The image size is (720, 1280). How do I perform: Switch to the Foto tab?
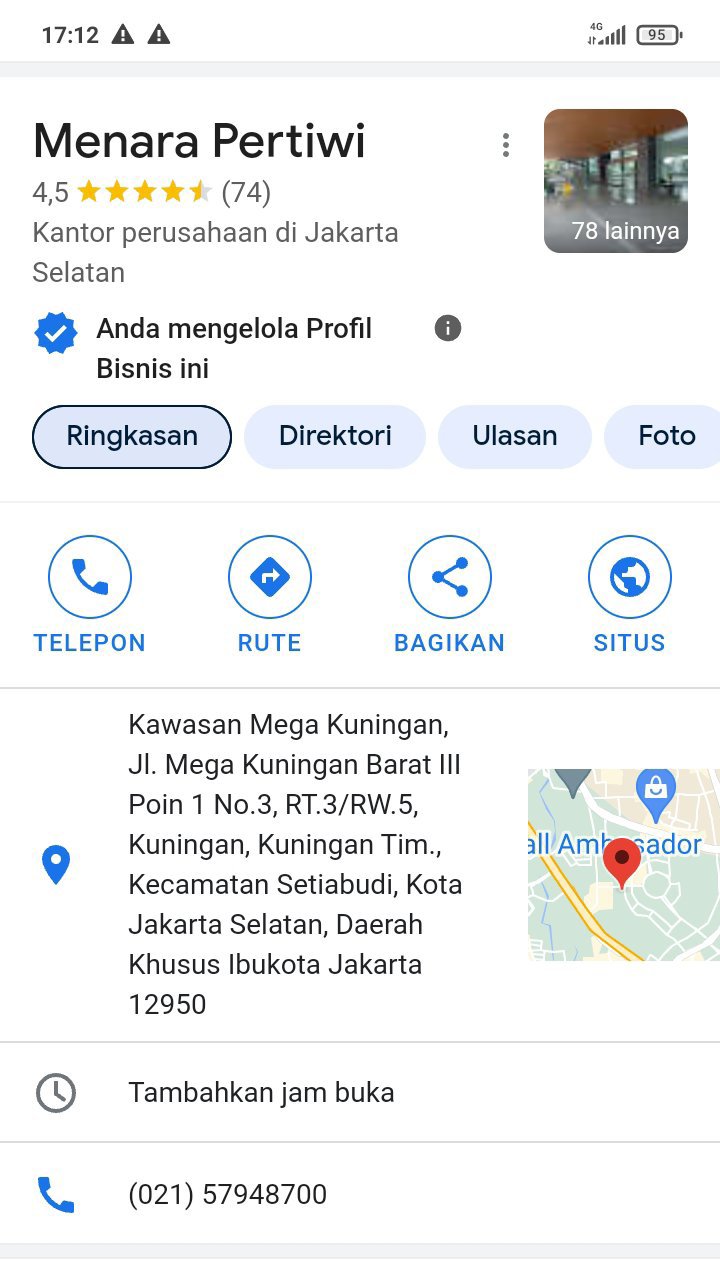666,437
